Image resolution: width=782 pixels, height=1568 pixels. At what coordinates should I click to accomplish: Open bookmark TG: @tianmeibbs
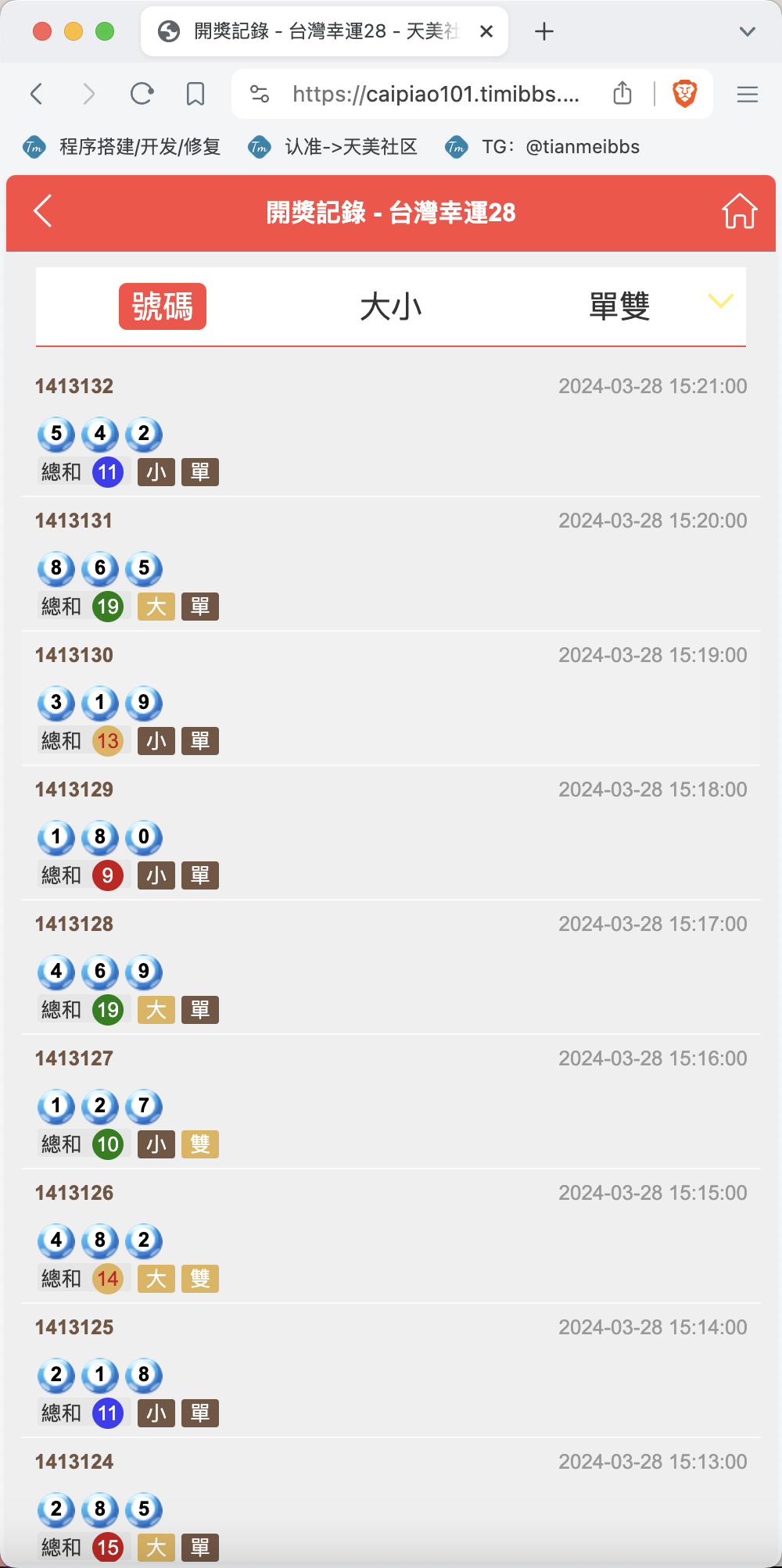click(x=543, y=147)
